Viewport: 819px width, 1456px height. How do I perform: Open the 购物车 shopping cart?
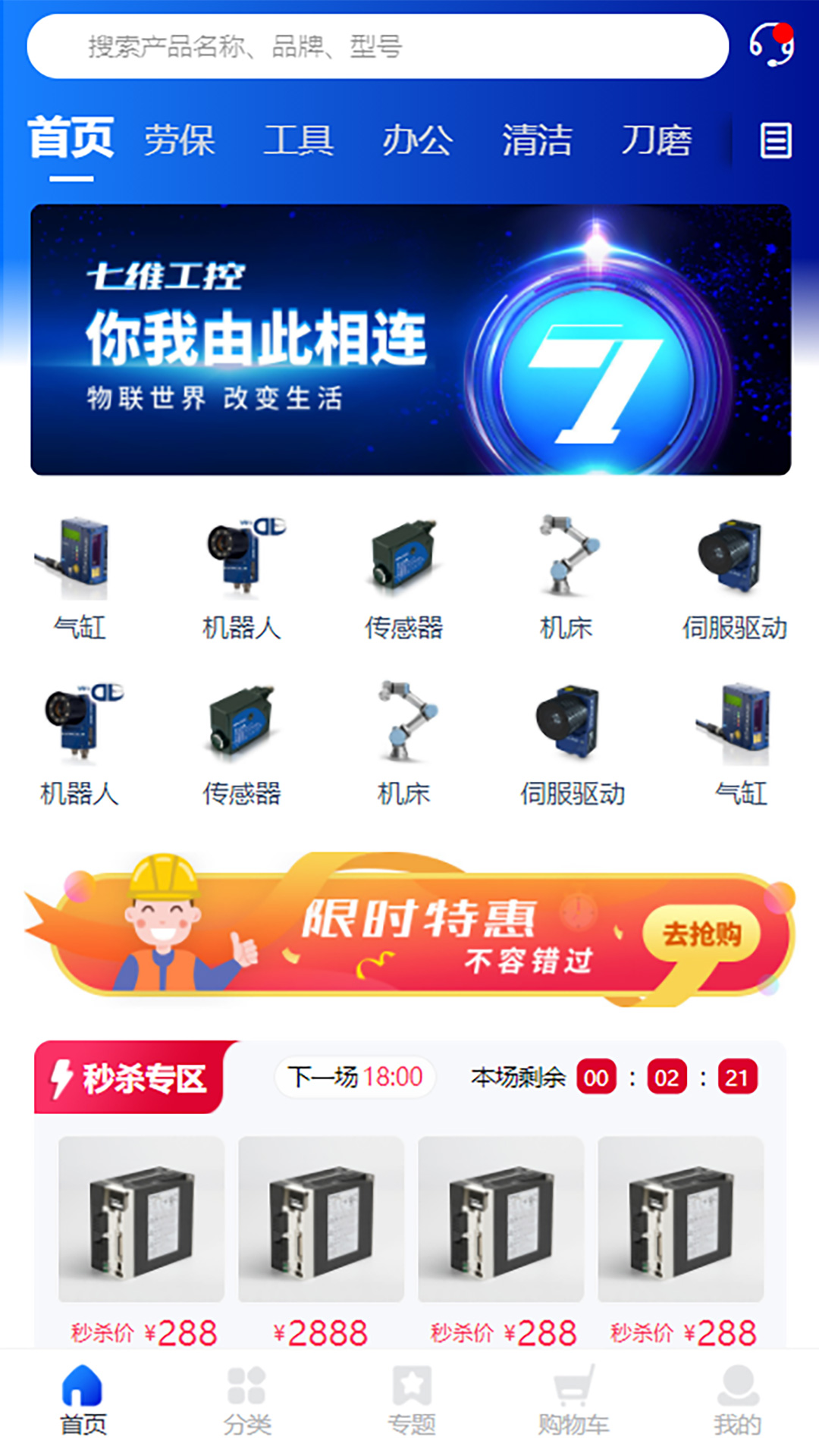tap(574, 1401)
